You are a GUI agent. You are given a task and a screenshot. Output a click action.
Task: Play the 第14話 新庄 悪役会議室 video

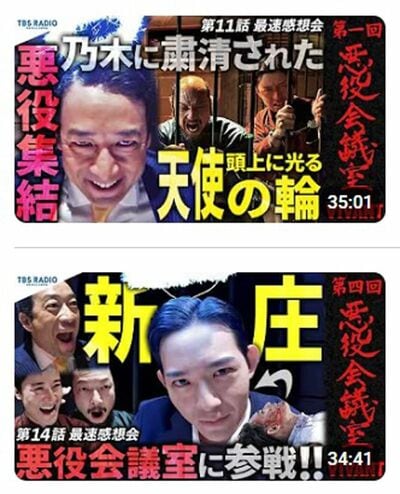200,376
